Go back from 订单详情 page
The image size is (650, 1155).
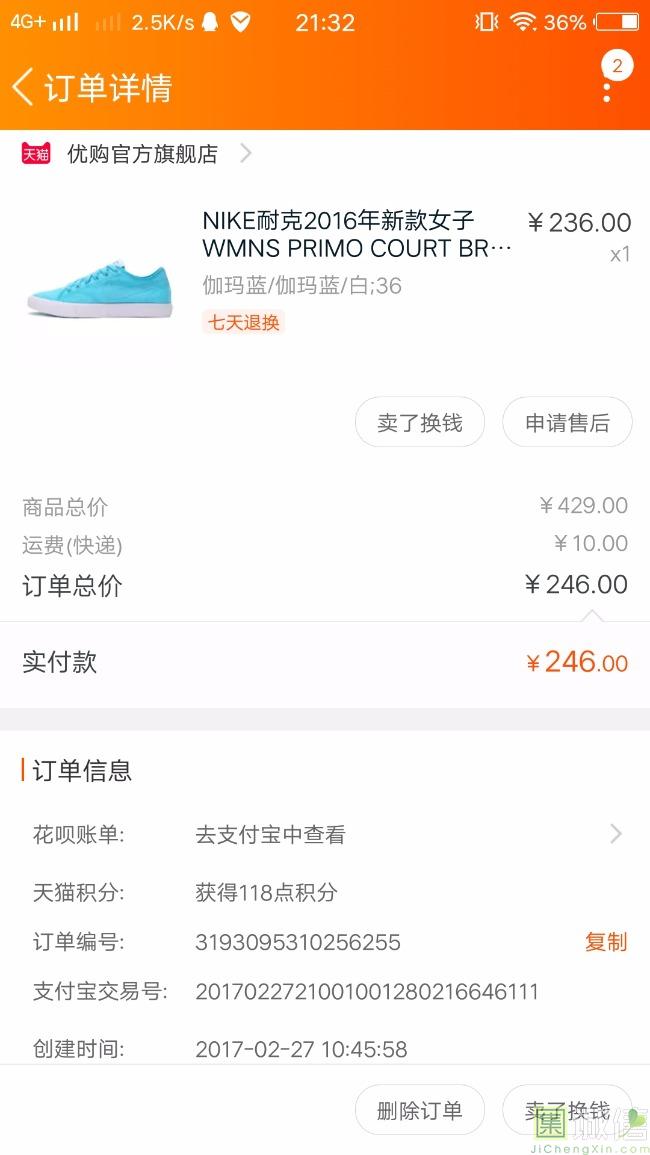(24, 87)
